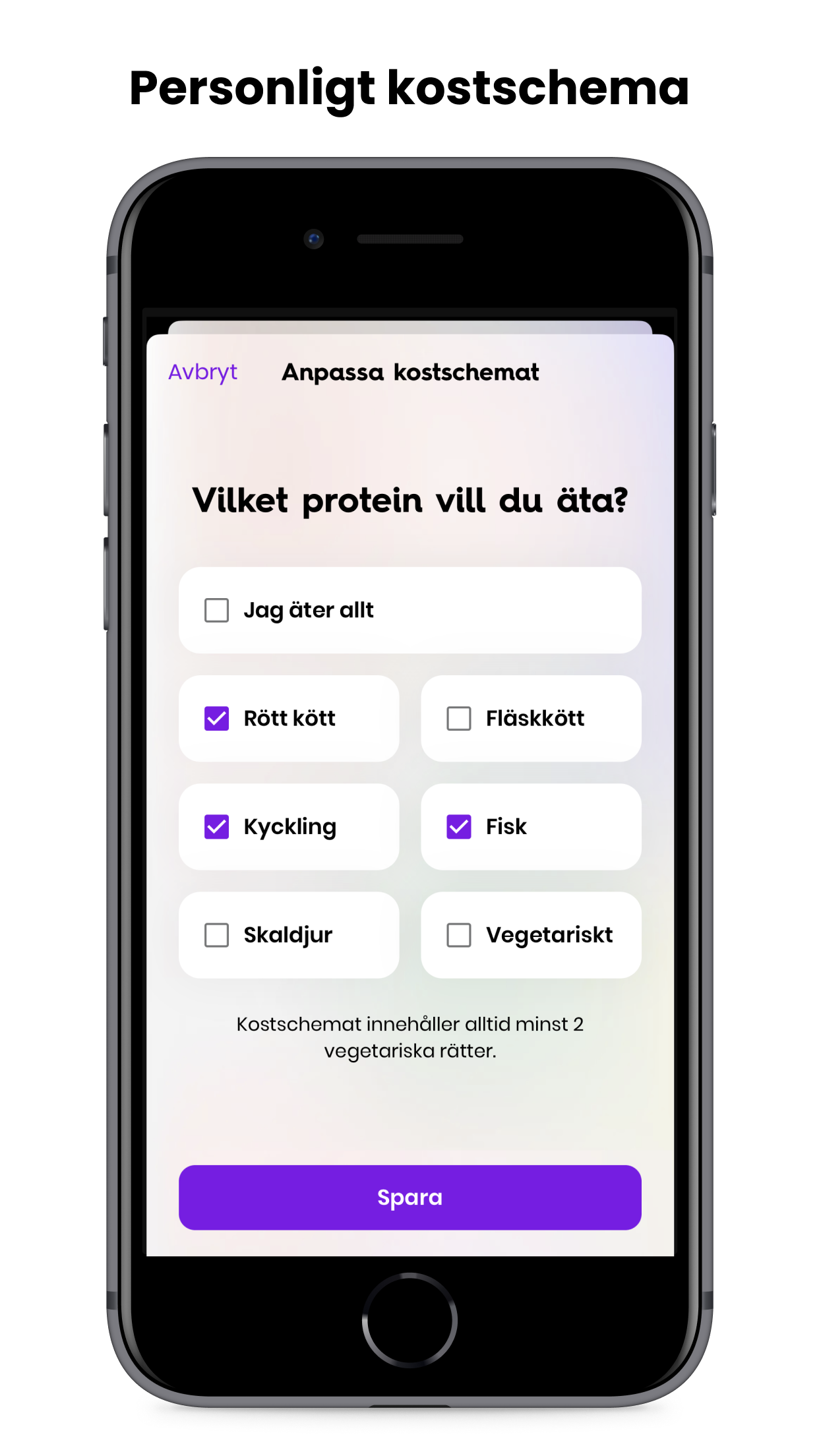Tap the "Fisk" option card

pyautogui.click(x=531, y=826)
